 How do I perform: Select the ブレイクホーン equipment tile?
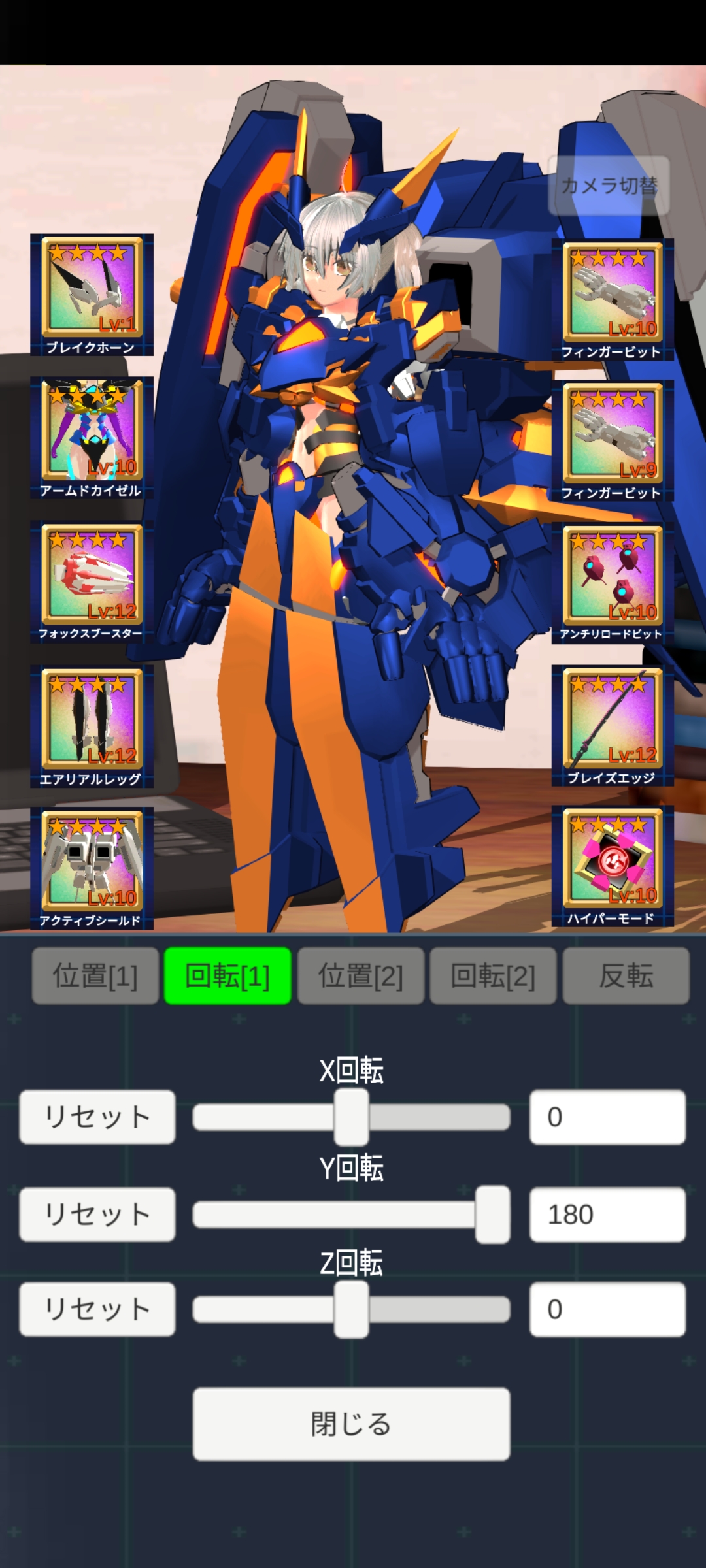click(92, 294)
